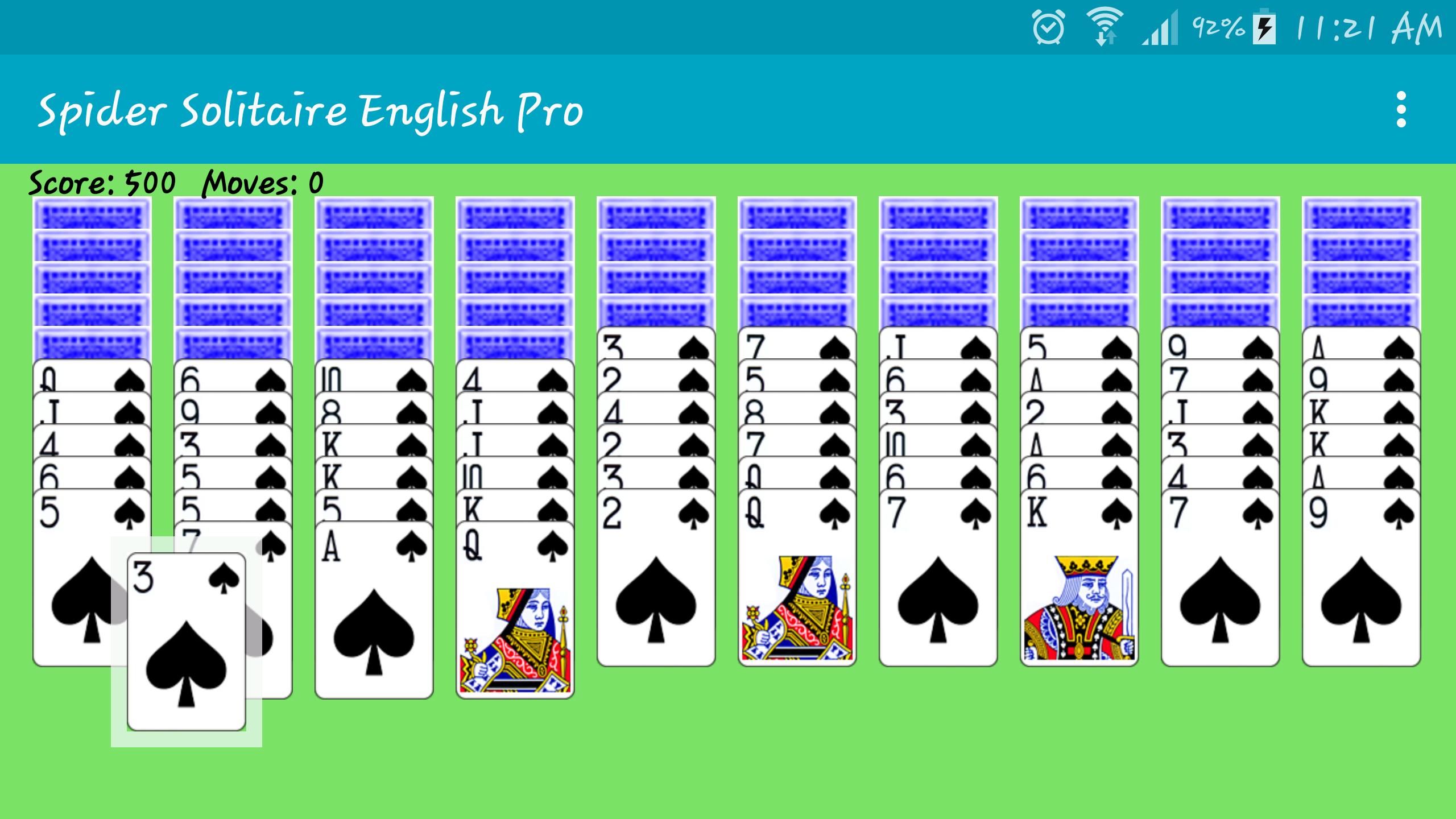Open the overflow menu
The image size is (1456, 819).
1401,109
